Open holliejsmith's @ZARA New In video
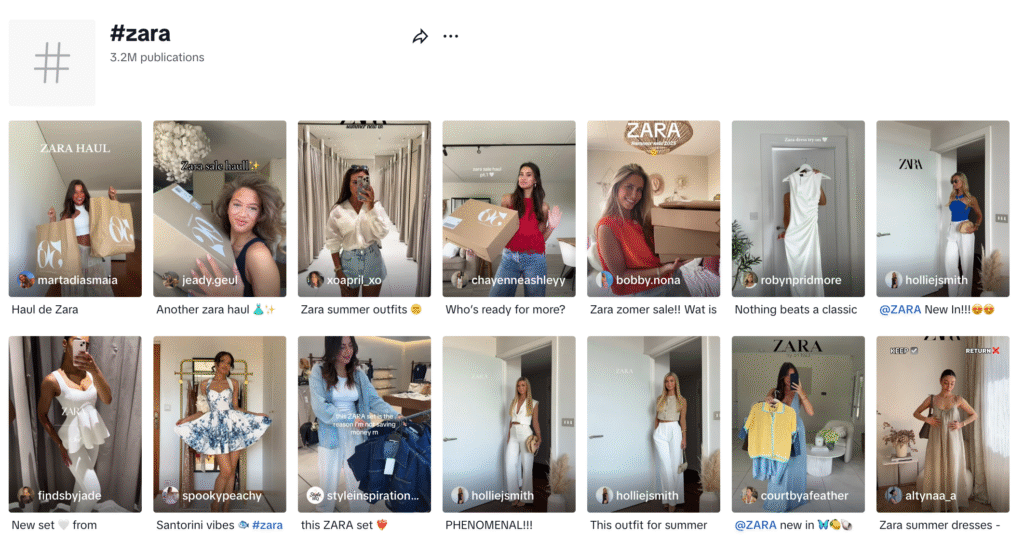 (942, 208)
